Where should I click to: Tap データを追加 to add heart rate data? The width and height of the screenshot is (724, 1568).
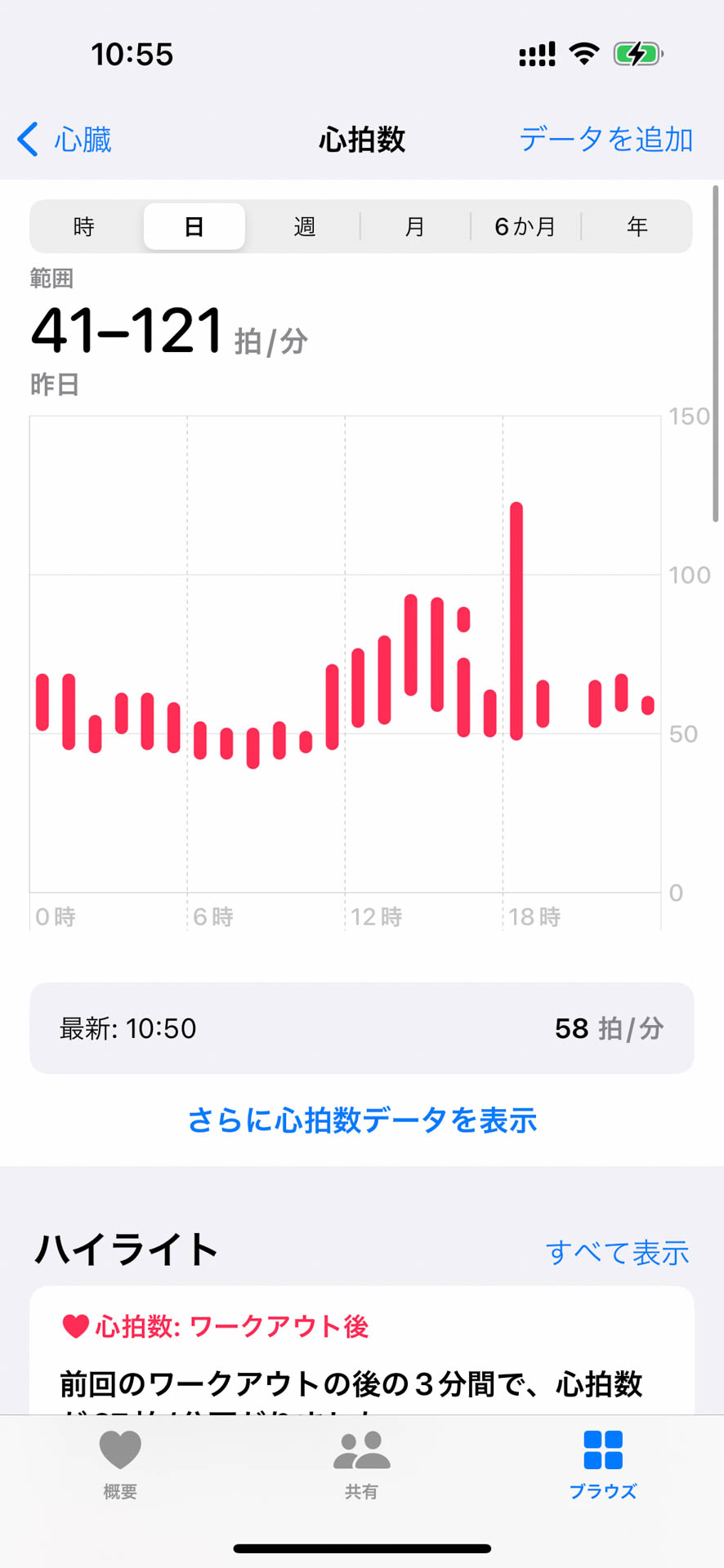click(606, 139)
